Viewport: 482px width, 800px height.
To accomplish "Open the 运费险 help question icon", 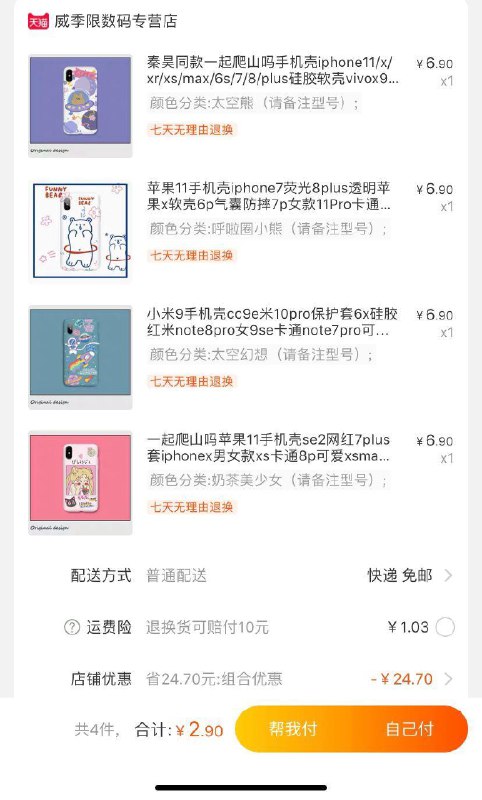I will [x=72, y=627].
